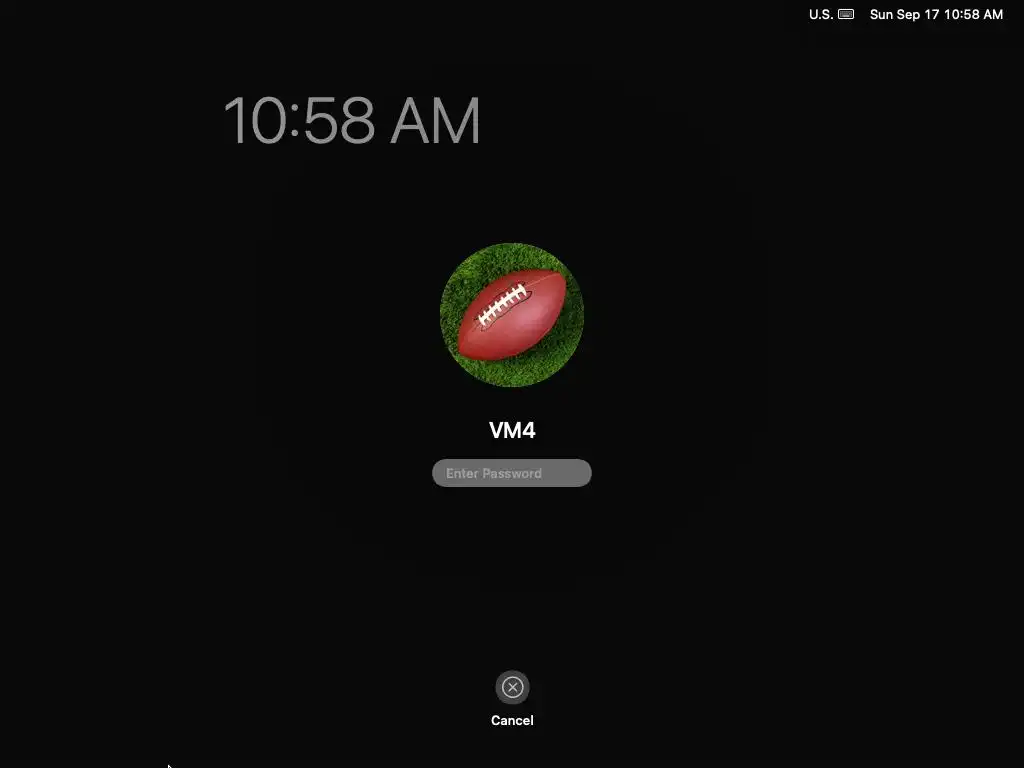Open the U.S. input source menu
Screen dimensions: 1024x768
[831, 15]
